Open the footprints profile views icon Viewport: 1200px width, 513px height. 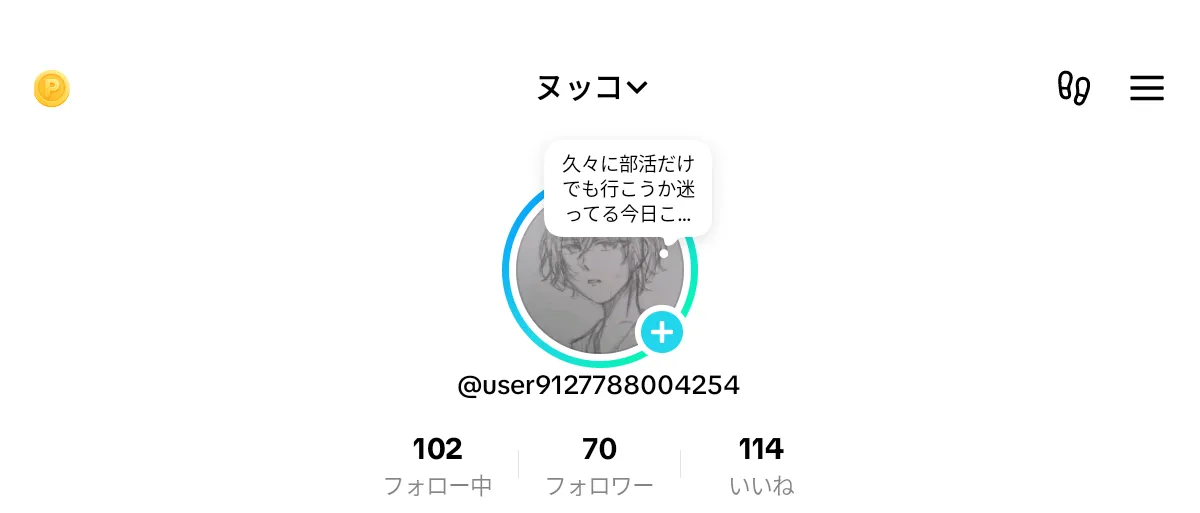[1073, 89]
